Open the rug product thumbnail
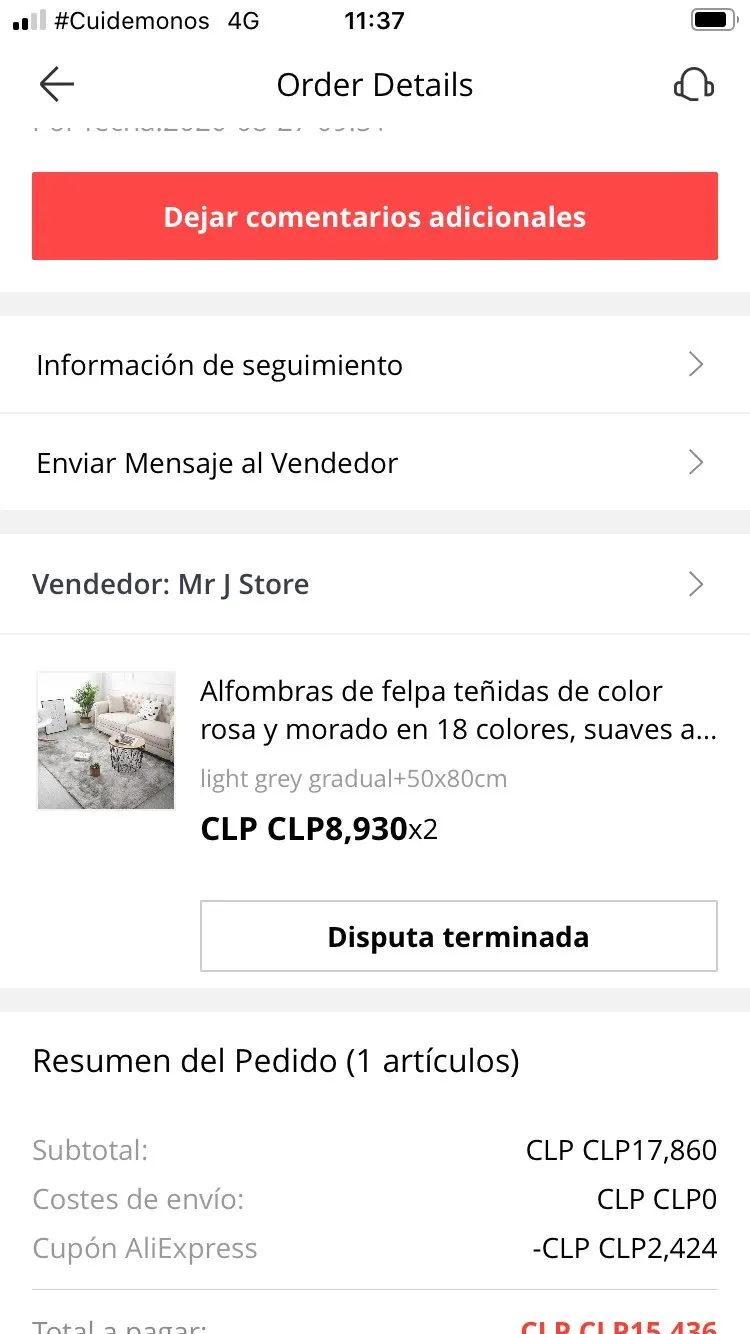This screenshot has width=750, height=1334. (106, 740)
